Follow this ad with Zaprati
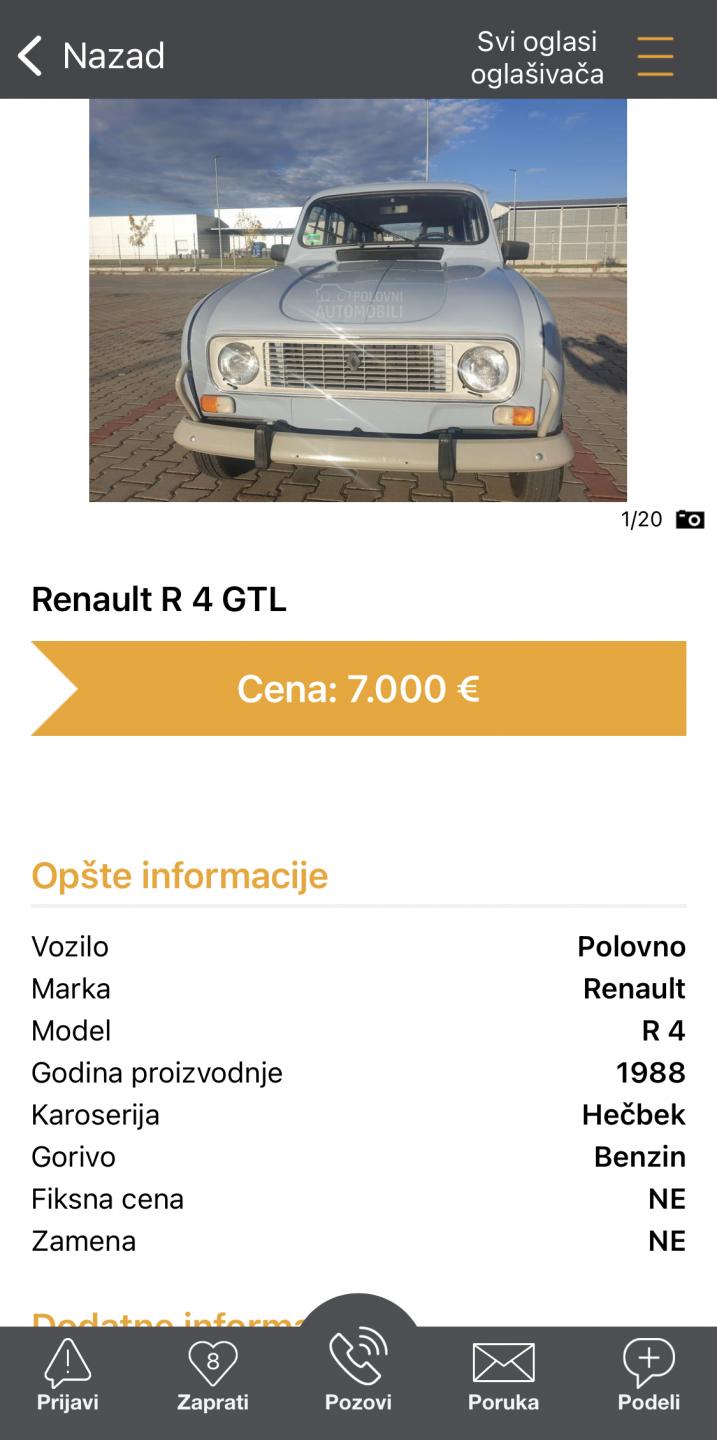Screen dimensions: 717x1440 (213, 1376)
